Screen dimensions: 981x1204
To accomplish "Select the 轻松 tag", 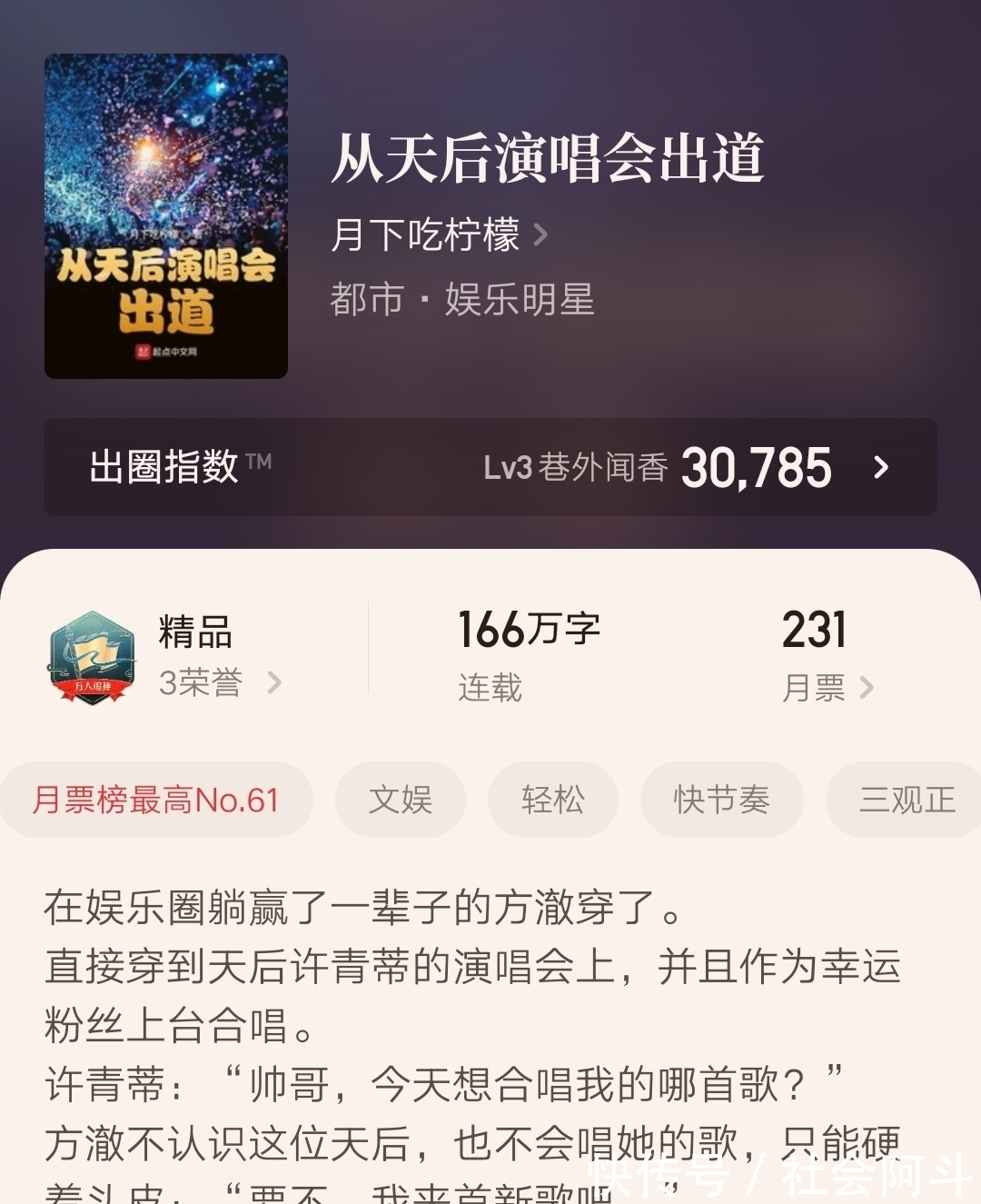I will coord(552,800).
